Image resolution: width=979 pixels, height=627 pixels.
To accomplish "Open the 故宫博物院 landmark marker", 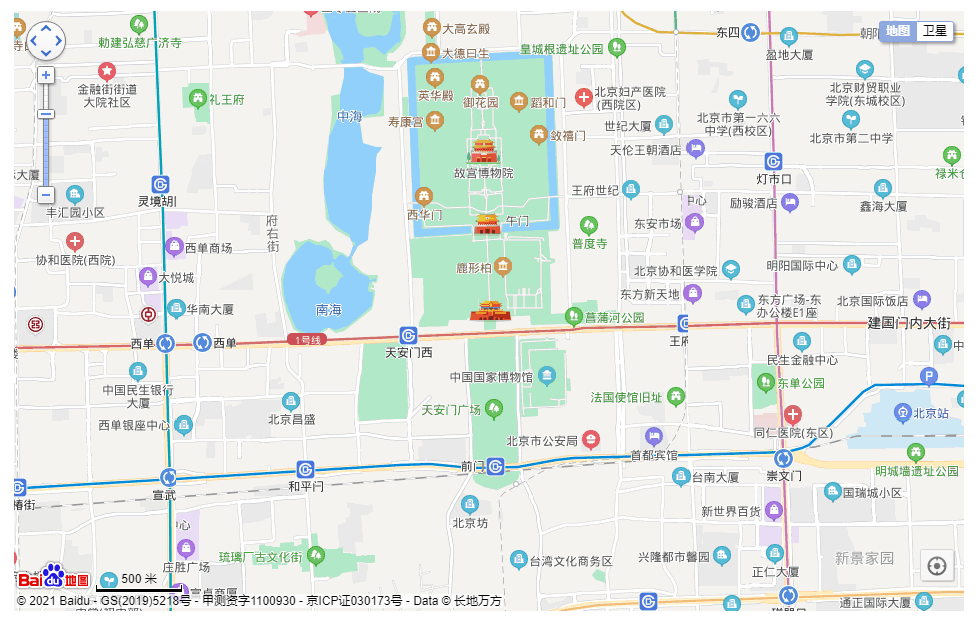I will [483, 151].
